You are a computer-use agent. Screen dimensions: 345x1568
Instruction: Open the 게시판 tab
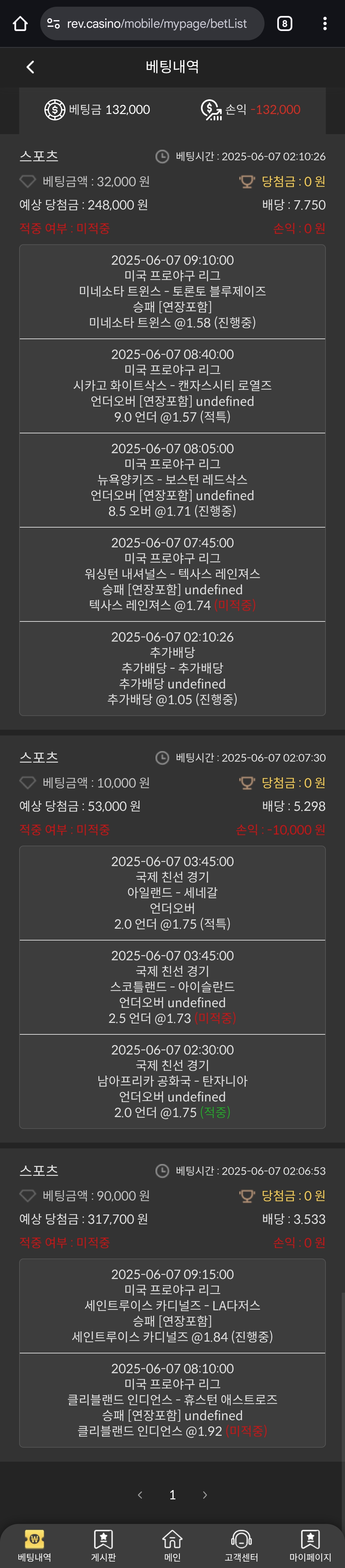pyautogui.click(x=103, y=1545)
